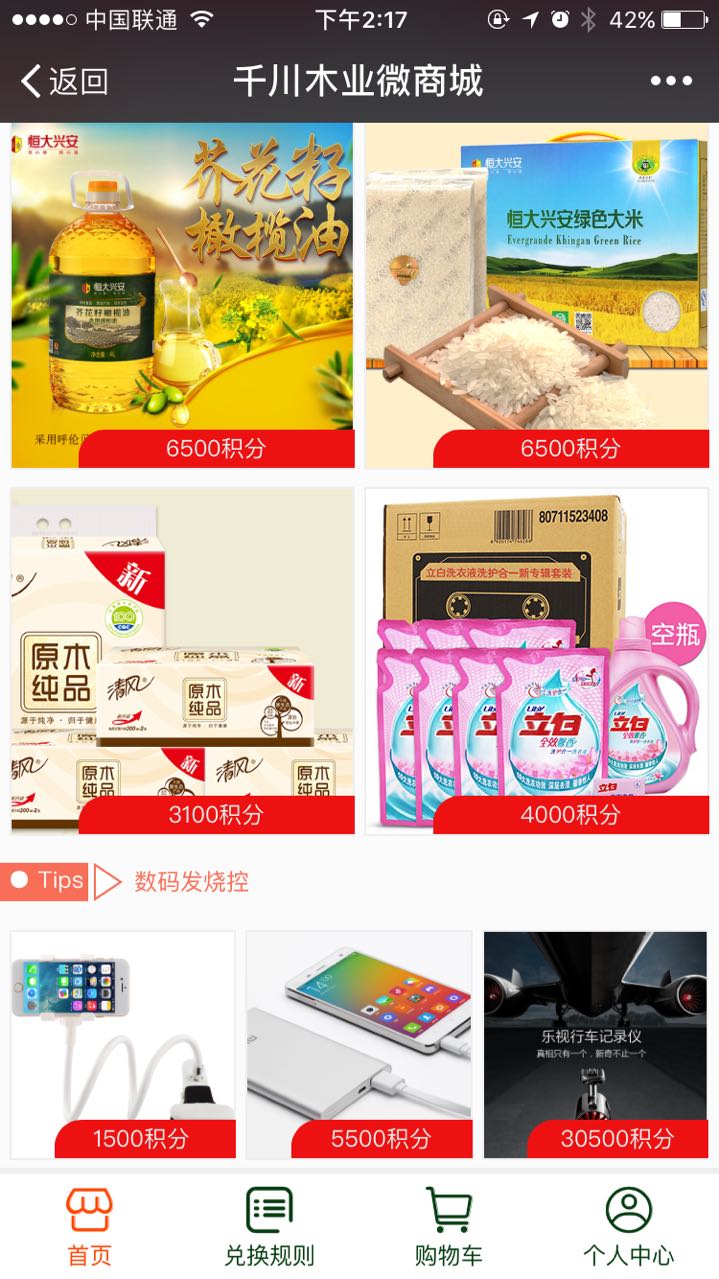Viewport: 719px width, 1279px height.
Task: Open the power bank 5500积分 product
Action: 359,1045
